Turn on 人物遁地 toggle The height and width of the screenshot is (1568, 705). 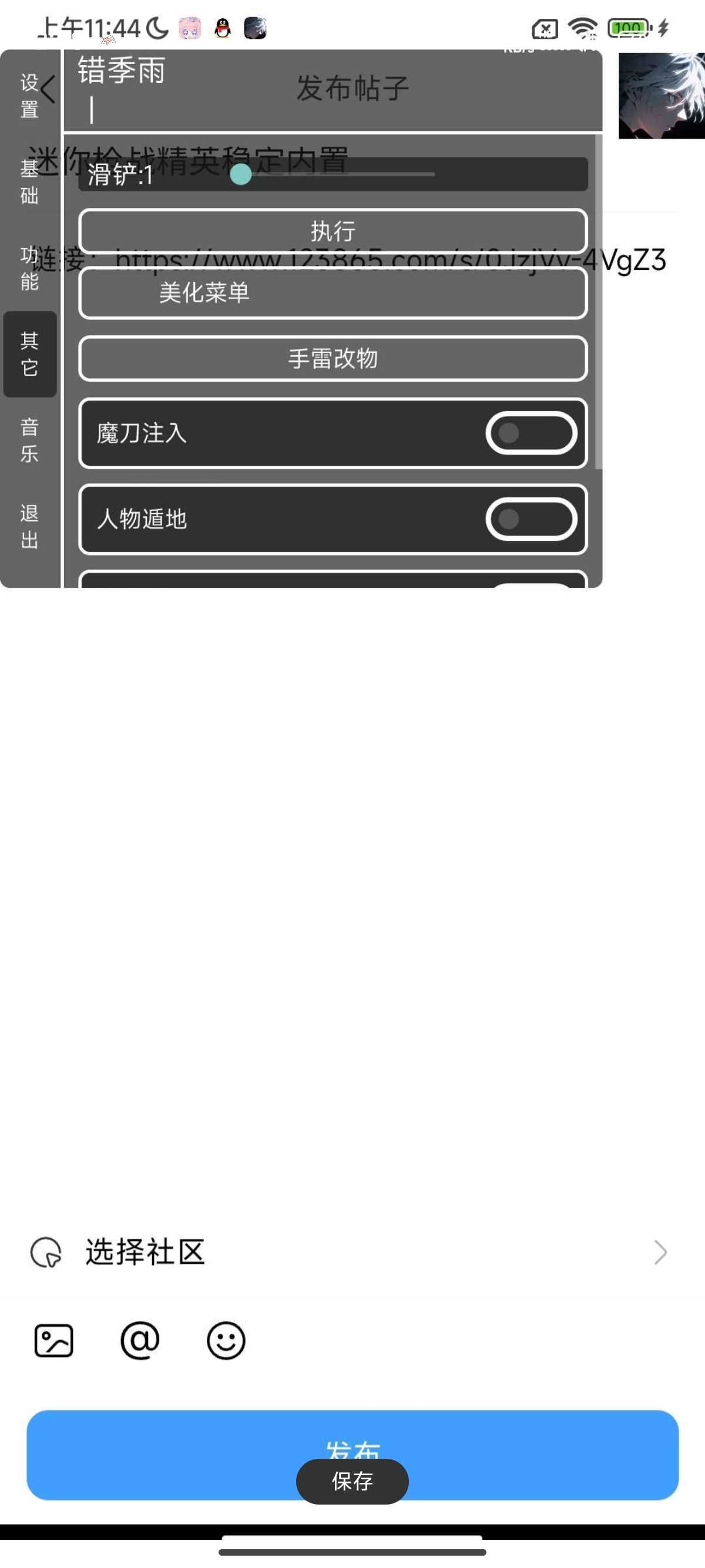531,519
